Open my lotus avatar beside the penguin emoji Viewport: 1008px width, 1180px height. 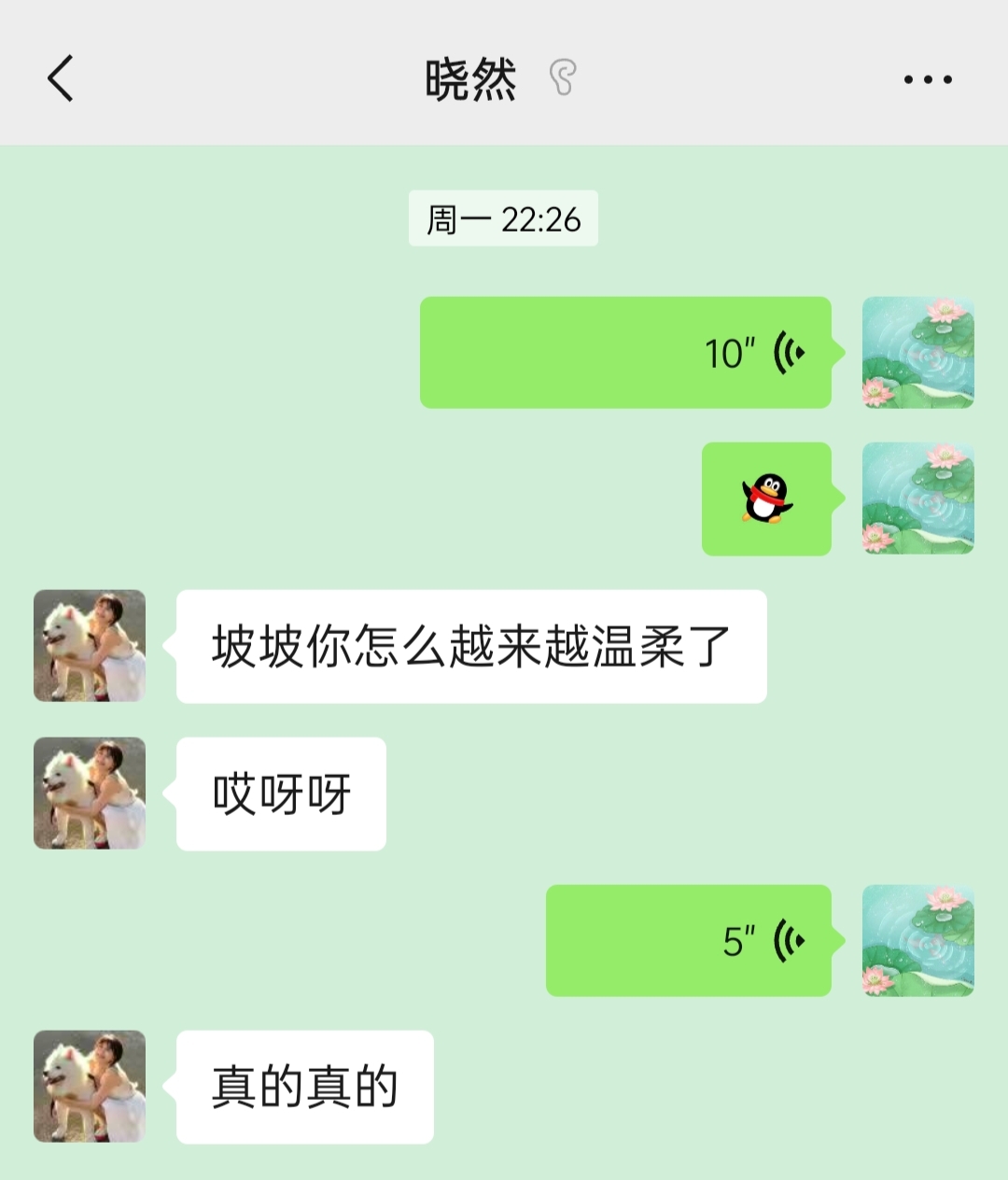(x=917, y=499)
